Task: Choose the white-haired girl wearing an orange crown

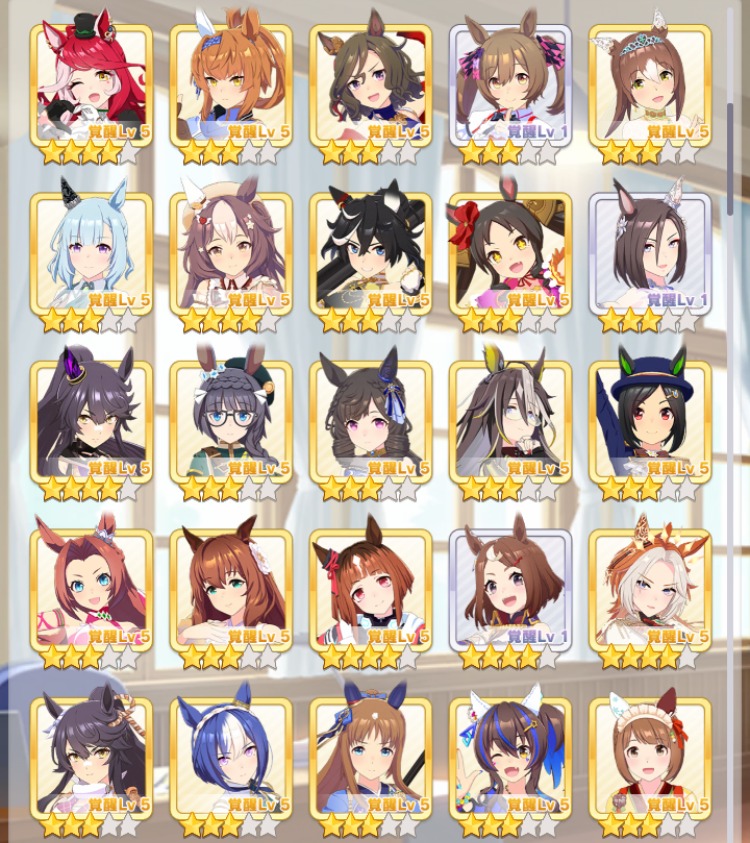Action: (x=650, y=588)
